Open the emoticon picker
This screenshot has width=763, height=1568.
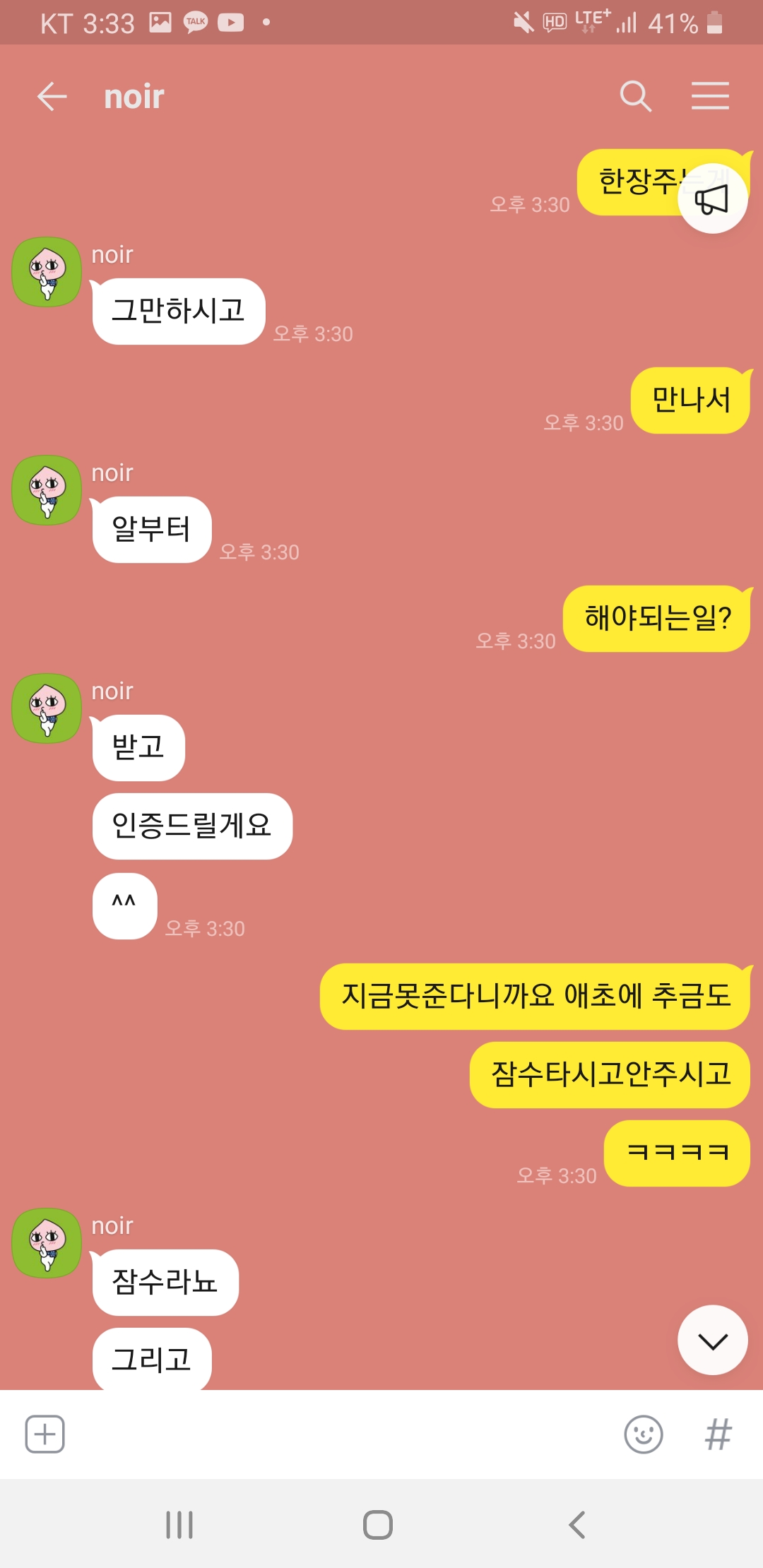(644, 1435)
